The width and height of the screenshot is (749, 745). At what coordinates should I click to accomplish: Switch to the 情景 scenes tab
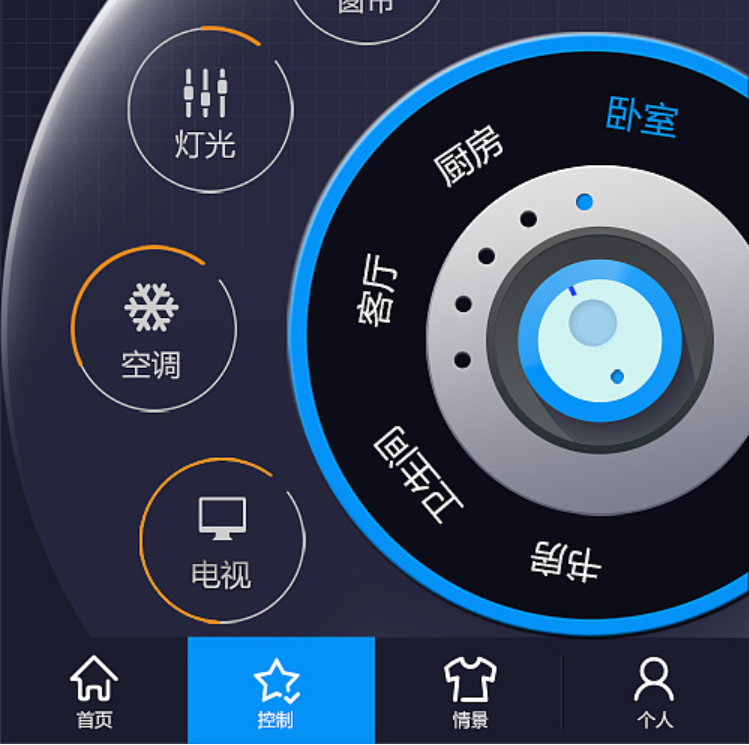(469, 691)
